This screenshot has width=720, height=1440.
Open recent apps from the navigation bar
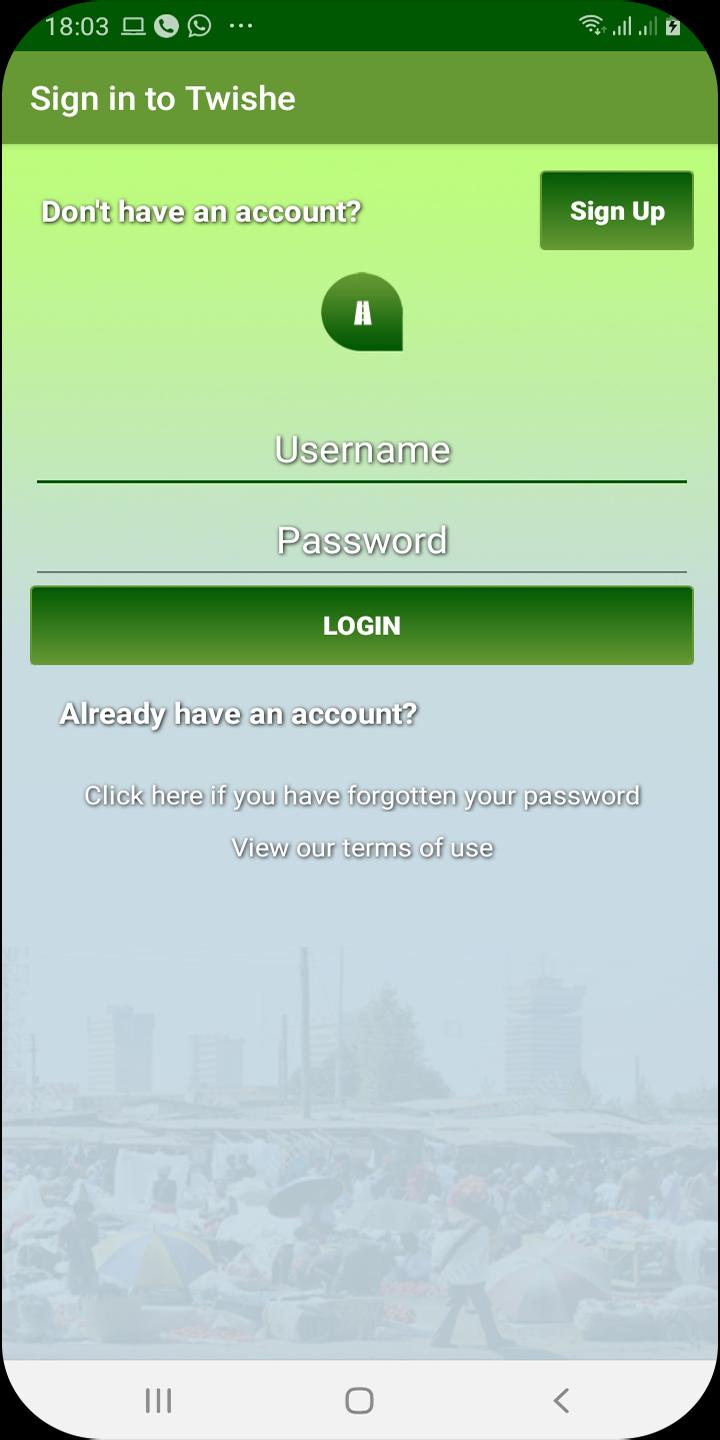click(158, 1400)
